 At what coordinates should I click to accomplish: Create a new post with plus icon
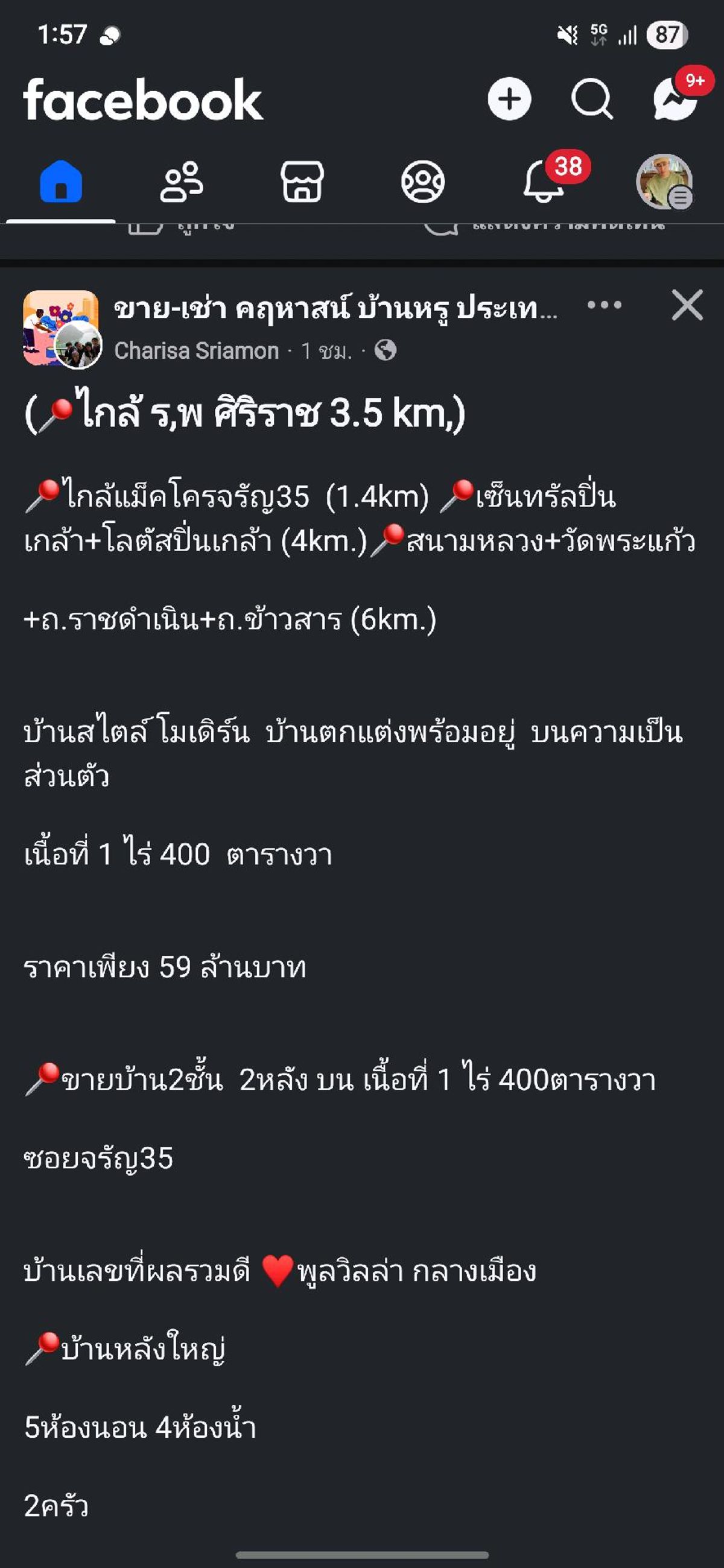point(509,100)
